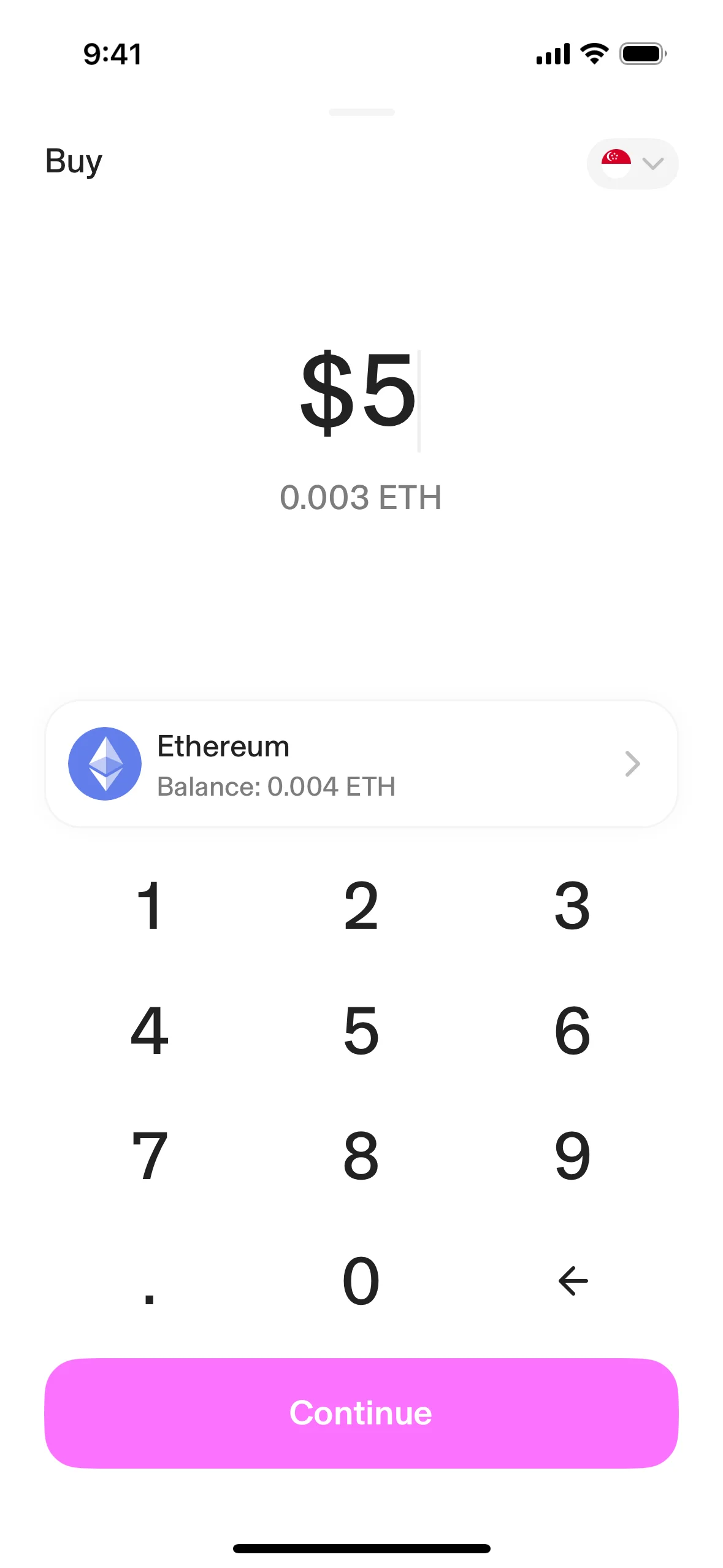
Task: Open the currency country dropdown
Action: pos(632,163)
